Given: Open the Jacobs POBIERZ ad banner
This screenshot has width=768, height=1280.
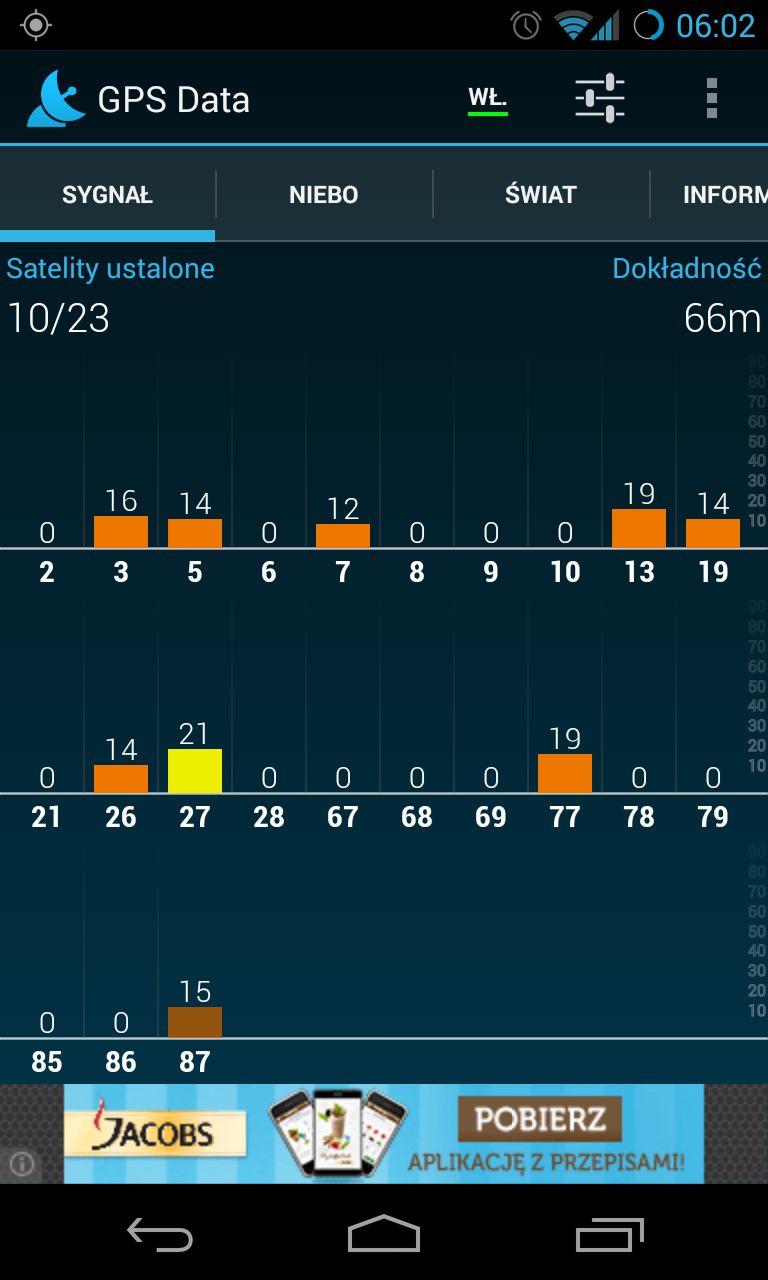Looking at the screenshot, I should (x=384, y=1133).
